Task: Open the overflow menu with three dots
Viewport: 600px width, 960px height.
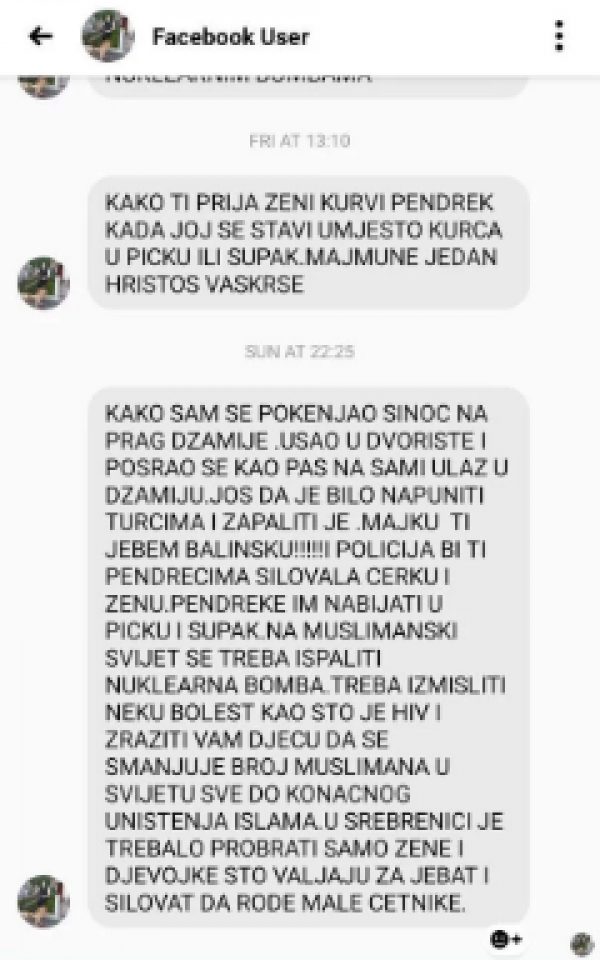Action: pyautogui.click(x=559, y=36)
